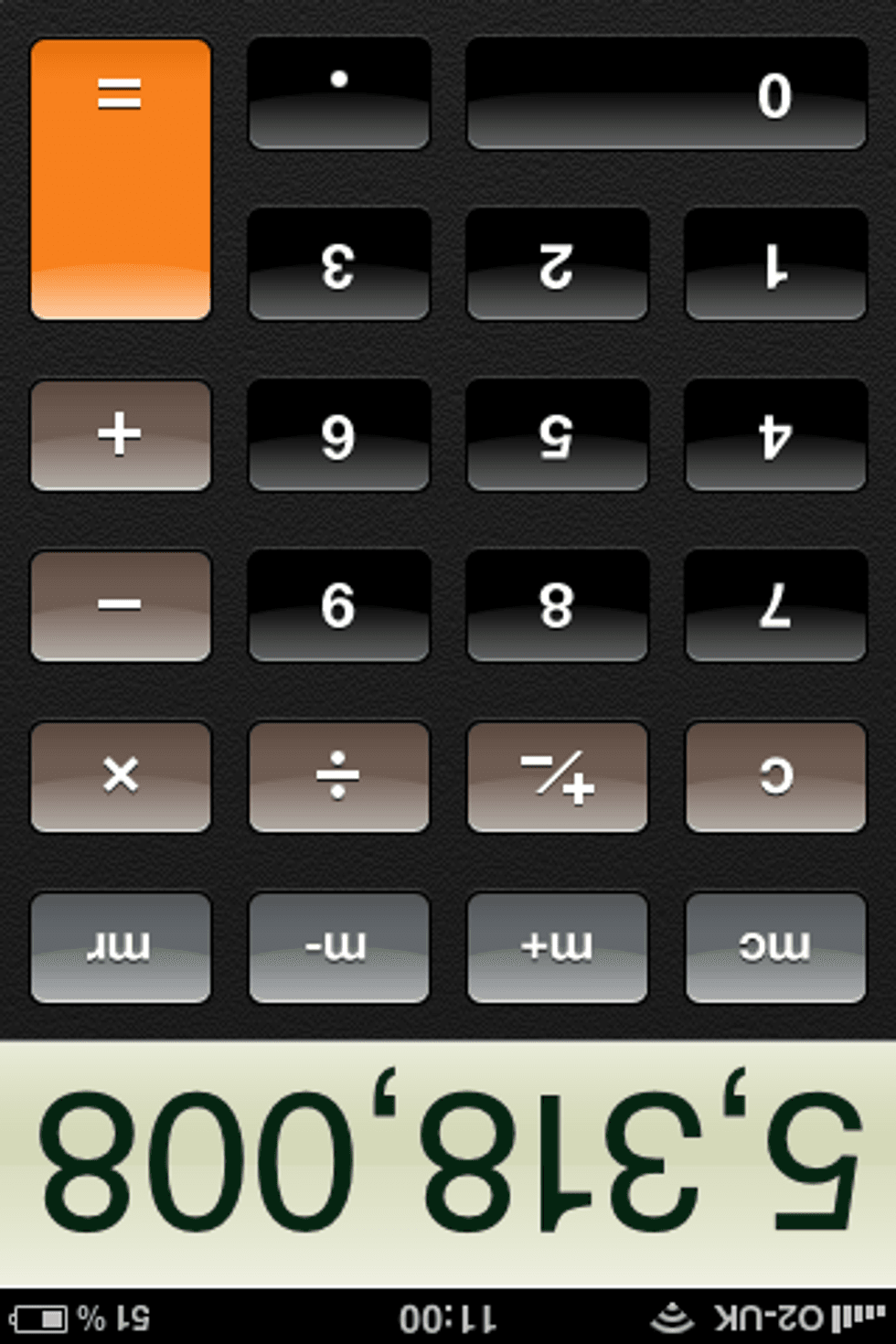
Task: Tap the number 8 key
Action: [557, 605]
